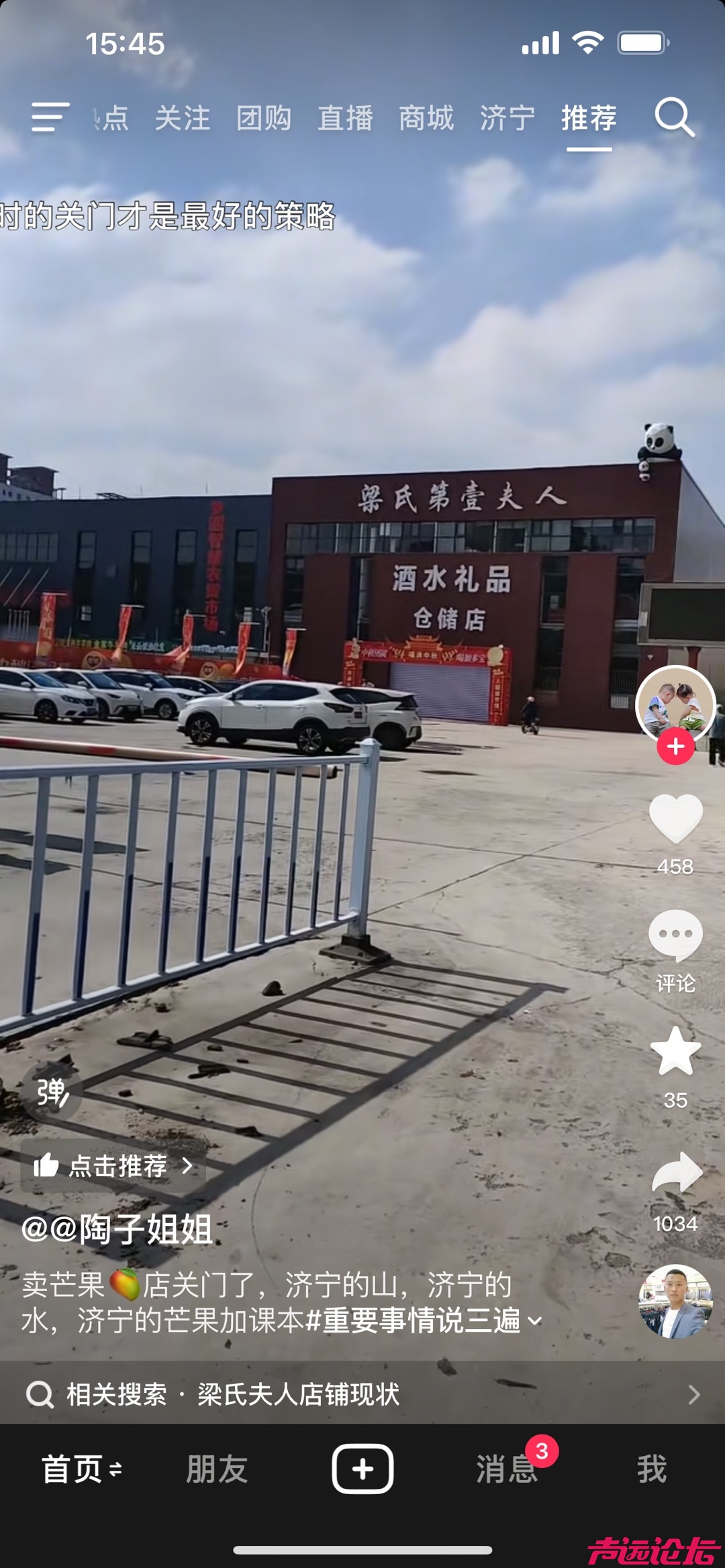
Task: Share this video with the arrow icon
Action: tap(675, 1173)
